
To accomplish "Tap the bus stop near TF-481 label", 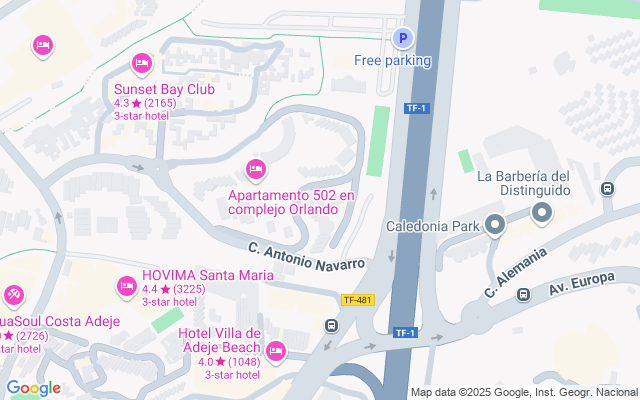I will (x=331, y=326).
